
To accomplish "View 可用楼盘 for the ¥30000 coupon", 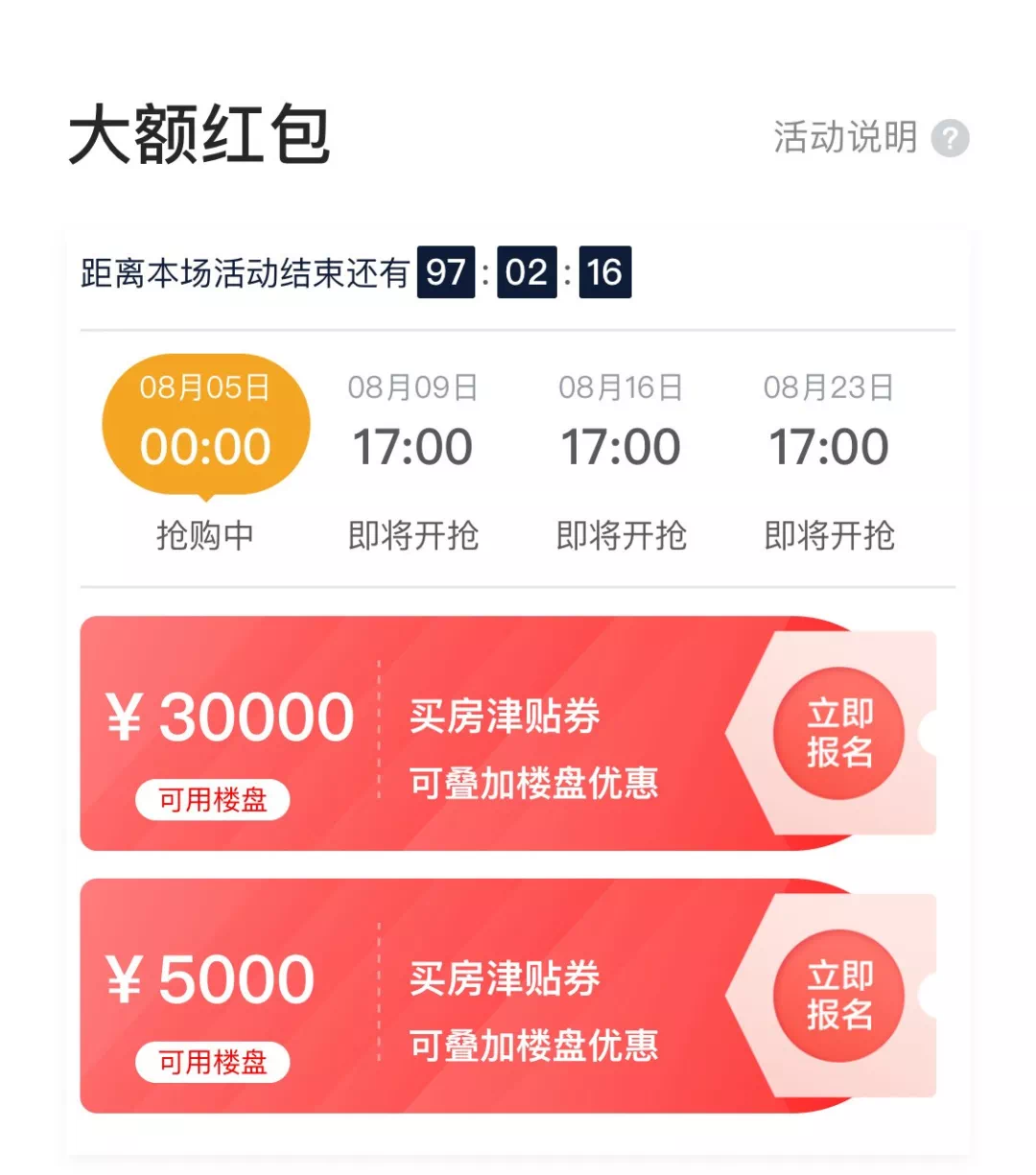I will (212, 800).
